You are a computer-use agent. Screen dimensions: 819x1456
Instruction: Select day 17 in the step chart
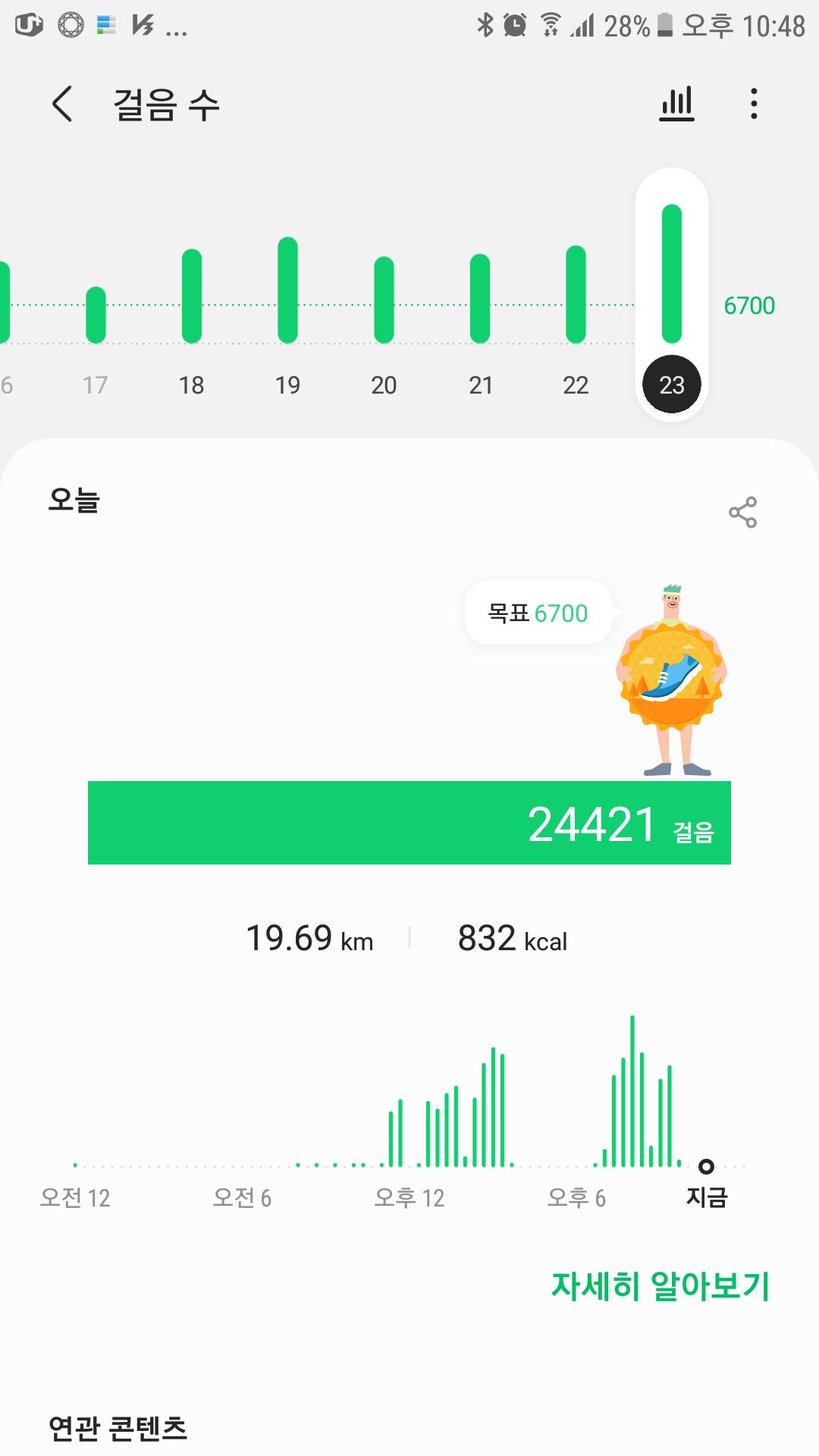click(x=96, y=318)
